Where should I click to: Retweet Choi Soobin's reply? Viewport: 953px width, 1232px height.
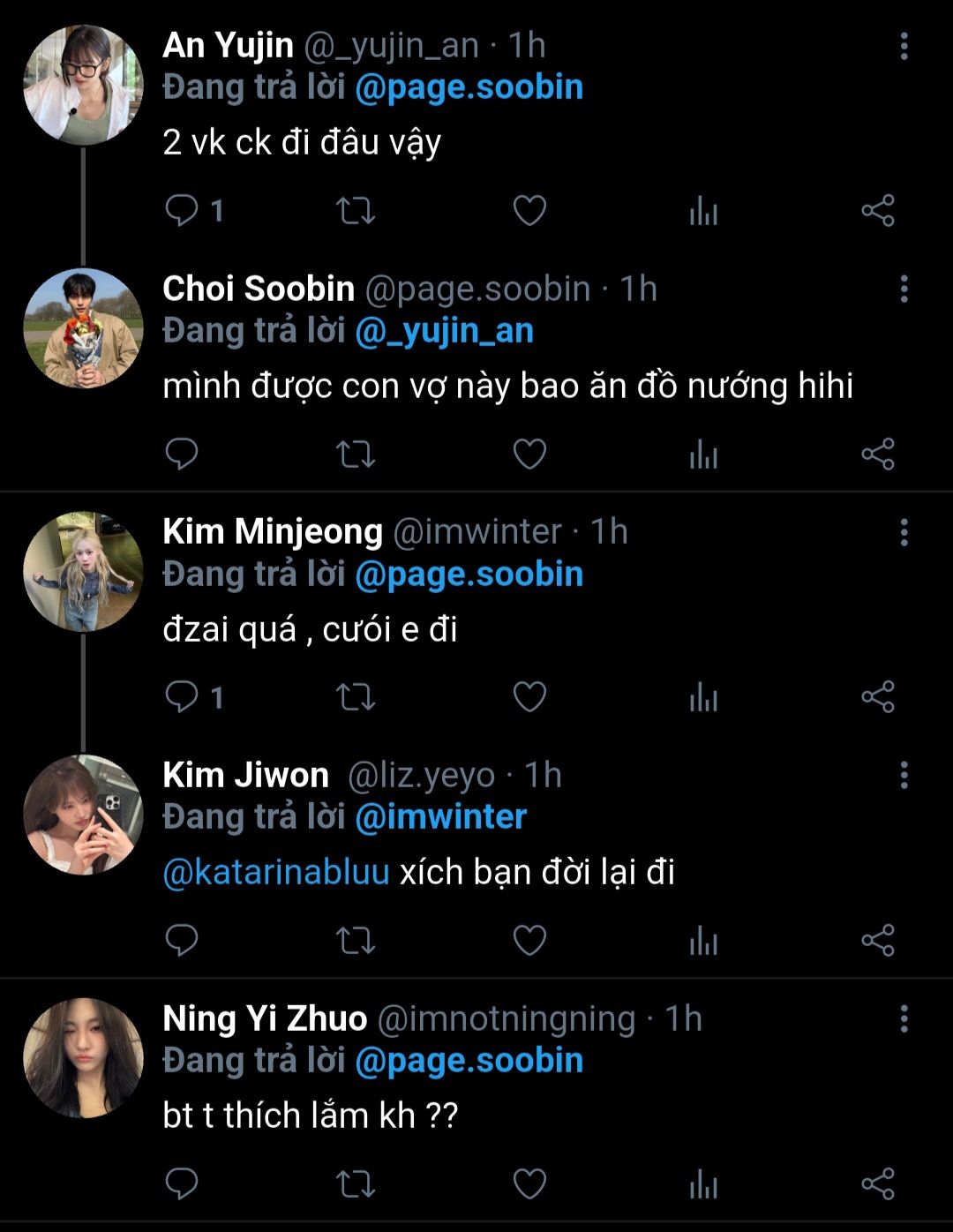356,454
